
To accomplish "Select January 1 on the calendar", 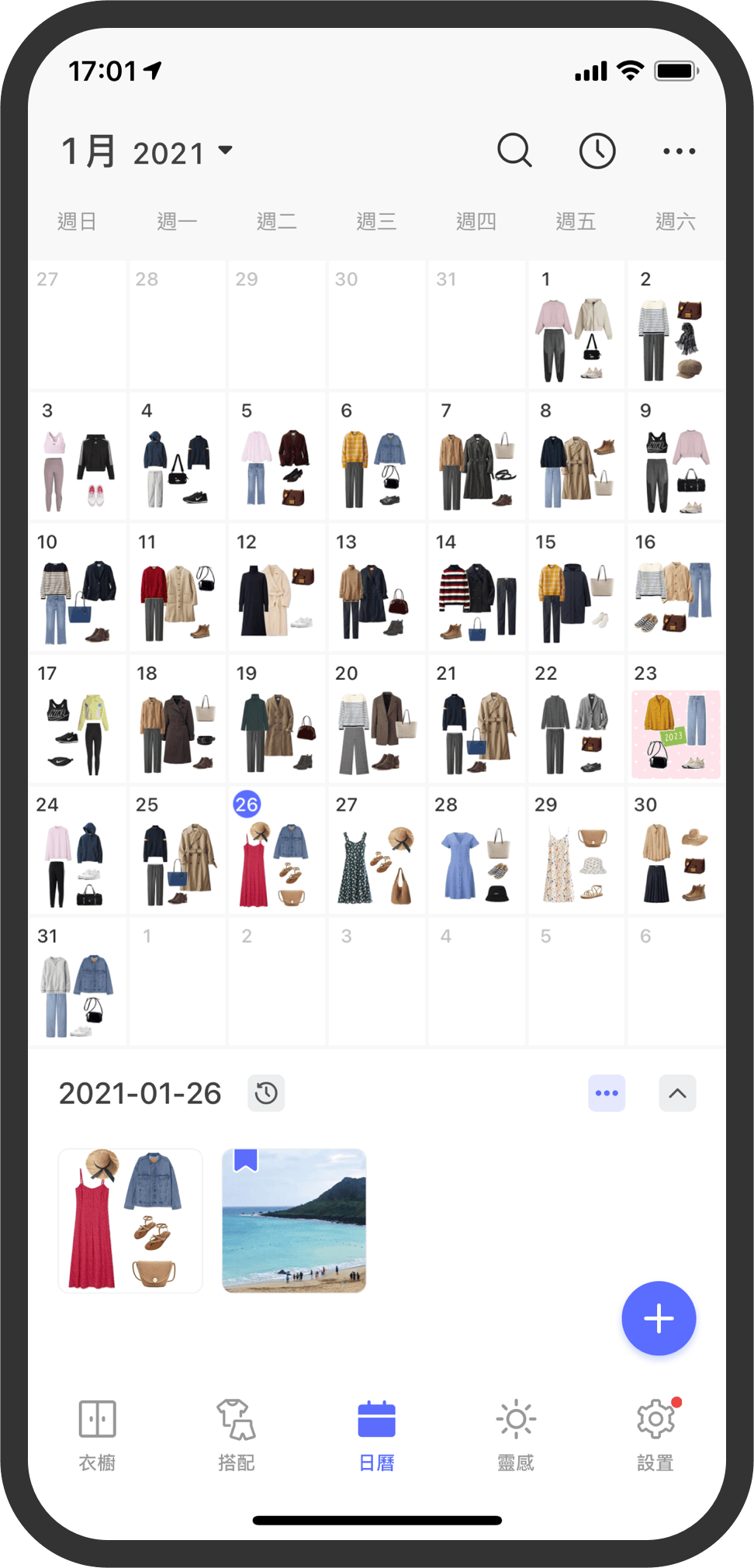I will [x=576, y=326].
